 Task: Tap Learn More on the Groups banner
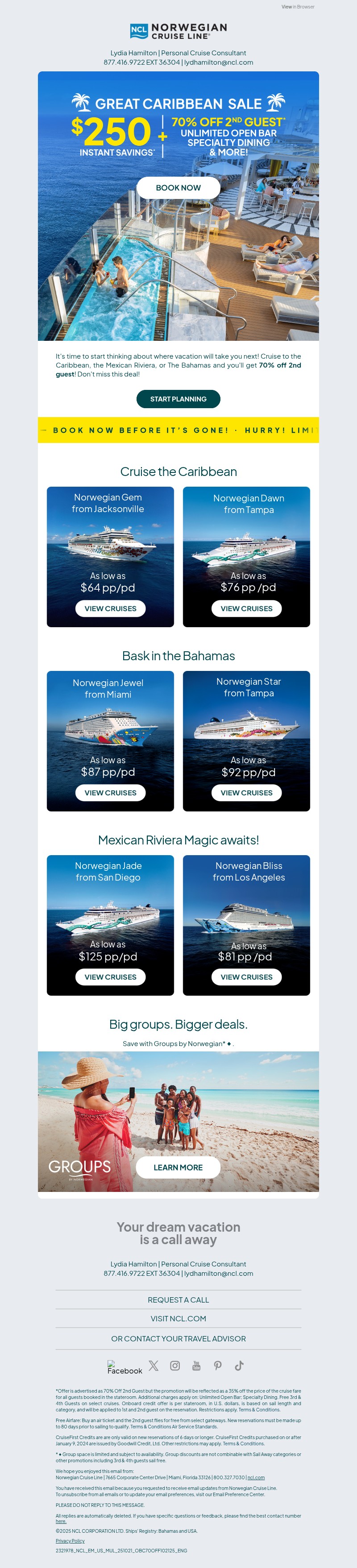point(178,1167)
